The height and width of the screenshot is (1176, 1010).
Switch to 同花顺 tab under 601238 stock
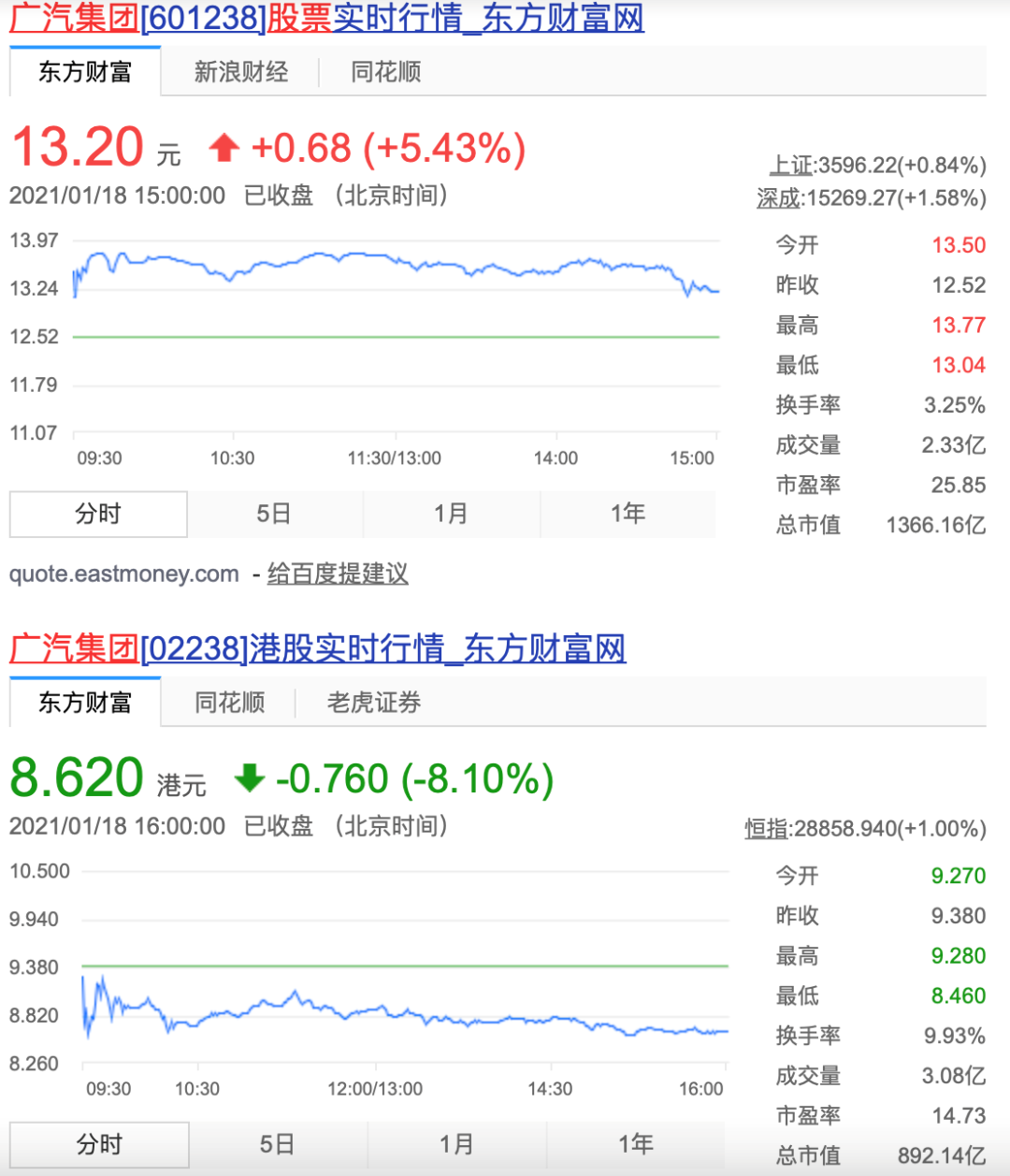point(385,72)
